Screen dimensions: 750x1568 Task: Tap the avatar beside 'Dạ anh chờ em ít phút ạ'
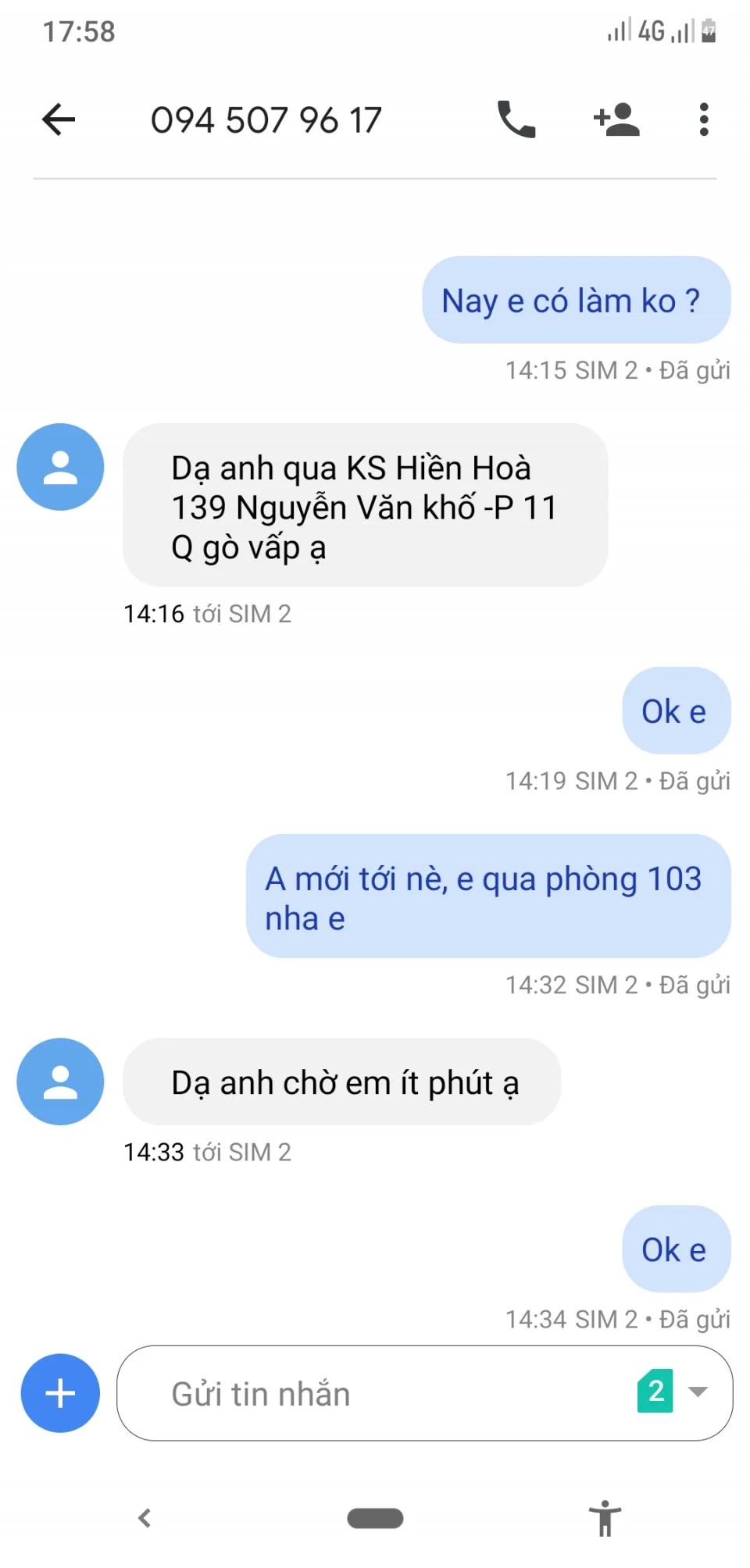point(60,1082)
